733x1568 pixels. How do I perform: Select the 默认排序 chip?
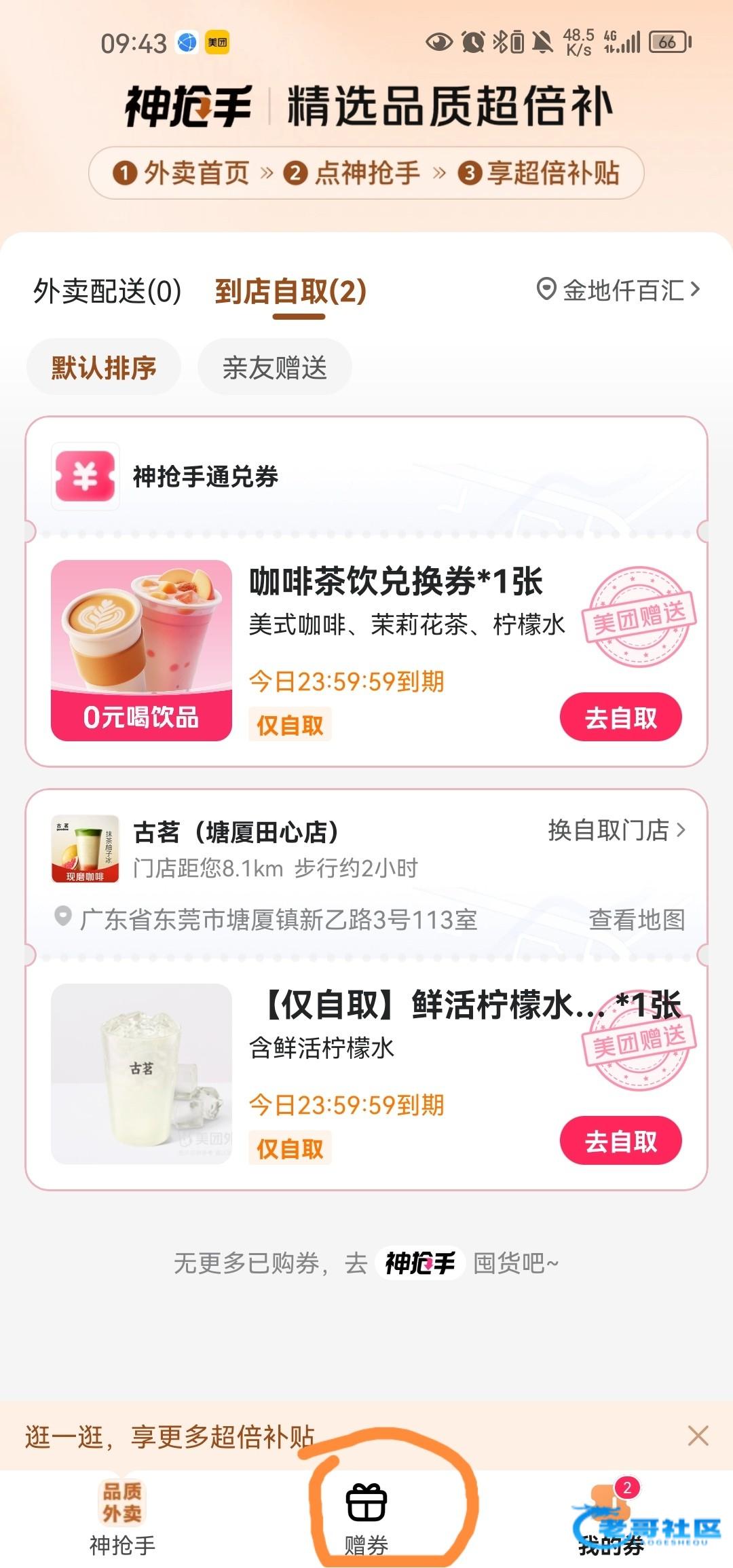104,367
